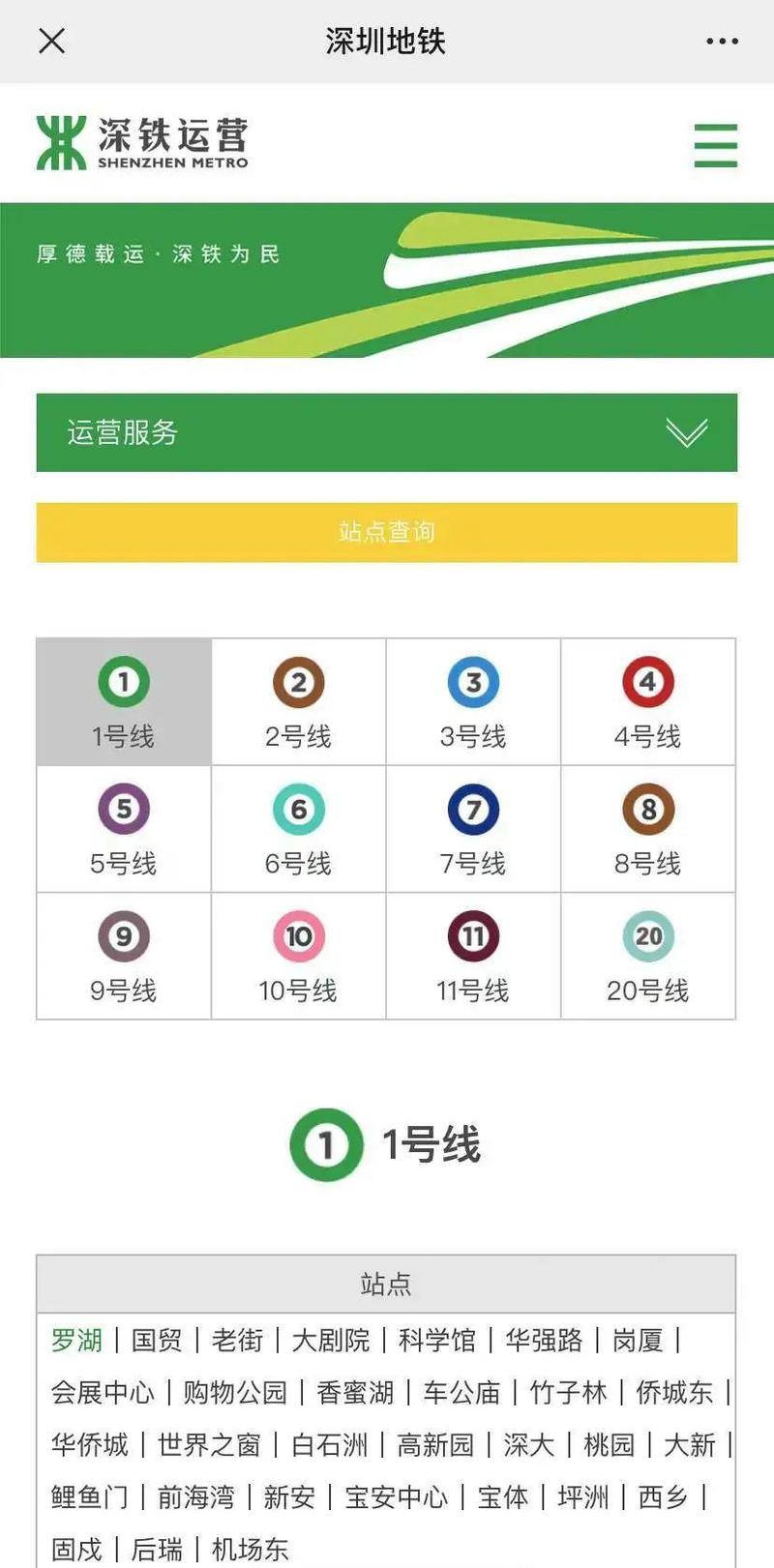
Task: Switch to 5号线
Action: 124,829
